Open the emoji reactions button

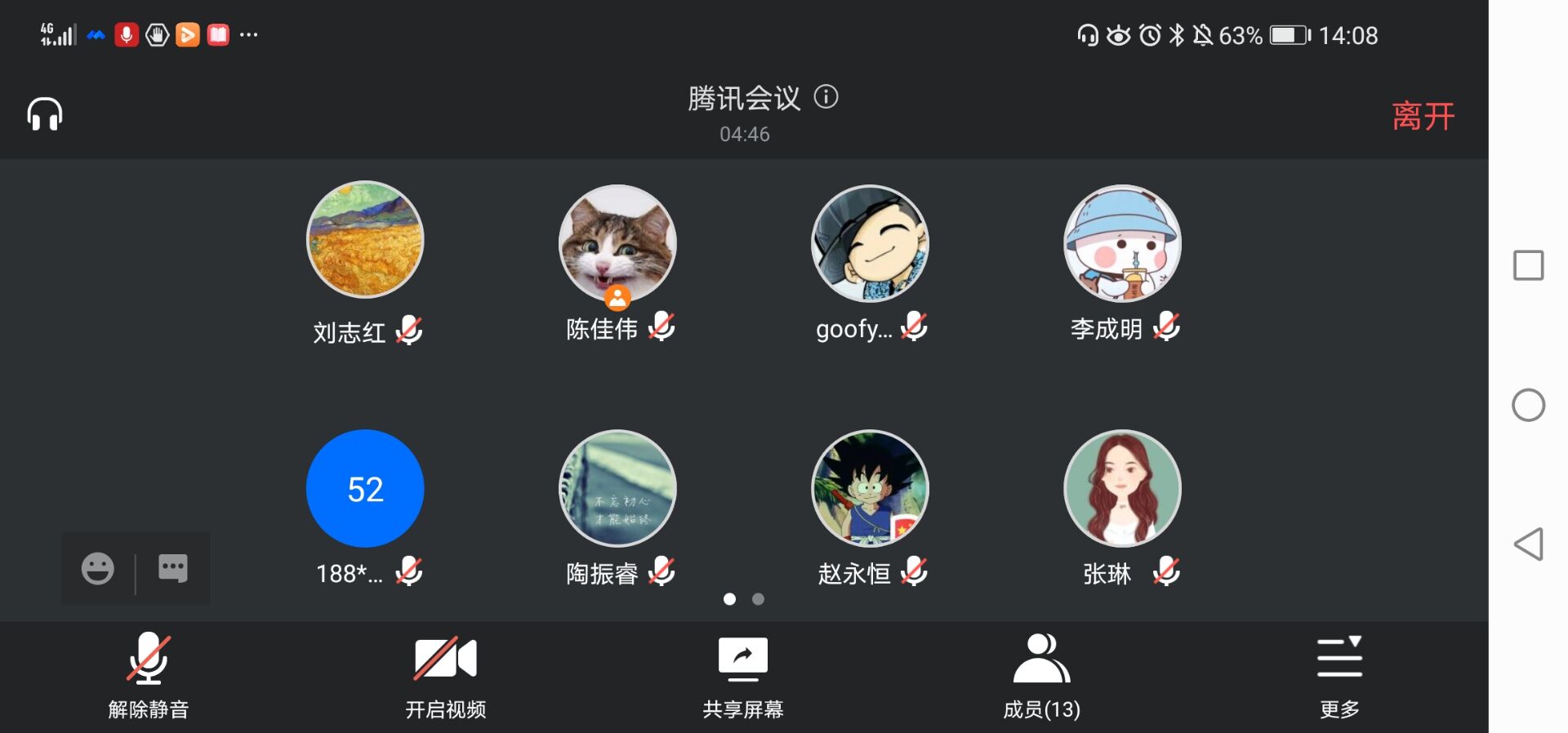click(98, 568)
